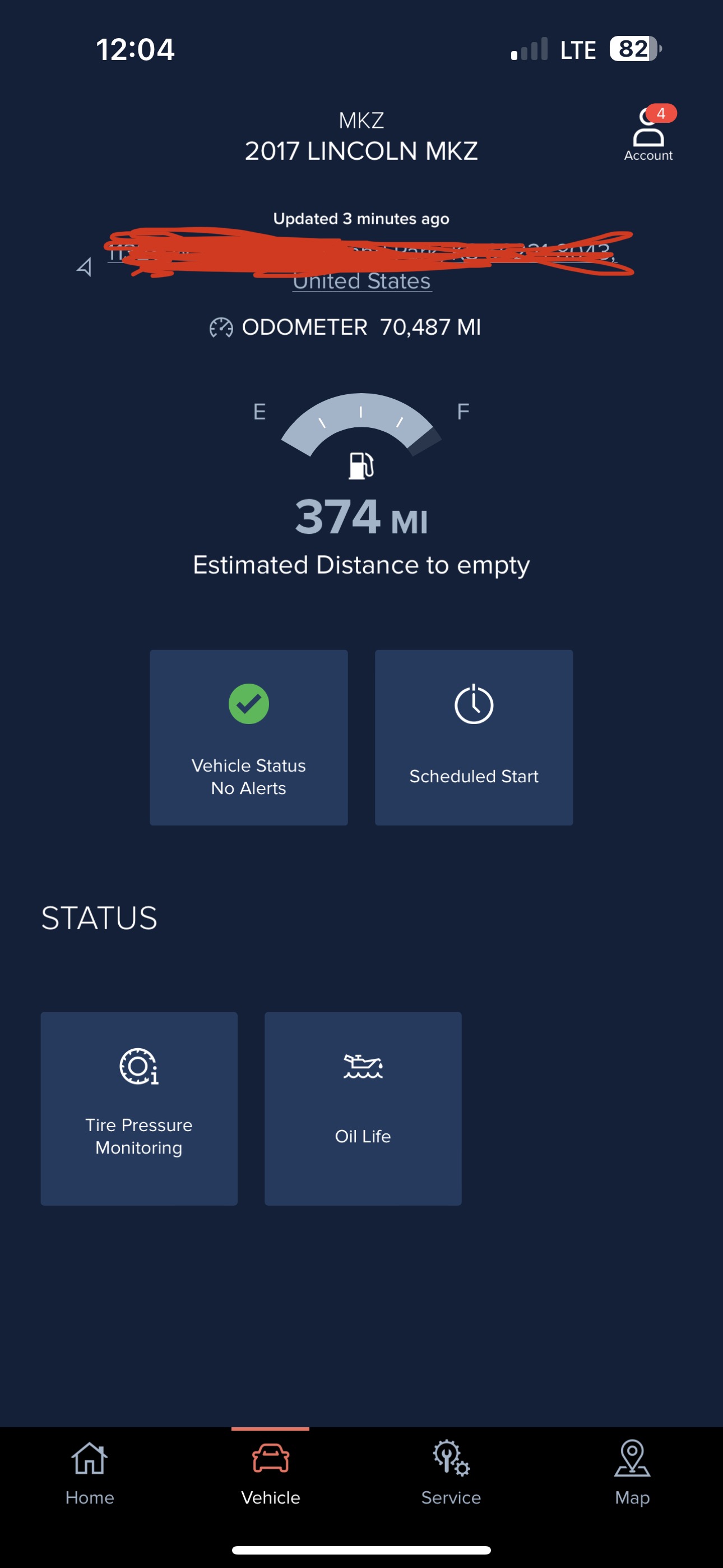The image size is (723, 1568).
Task: Switch to the Map tab
Action: click(x=632, y=1472)
